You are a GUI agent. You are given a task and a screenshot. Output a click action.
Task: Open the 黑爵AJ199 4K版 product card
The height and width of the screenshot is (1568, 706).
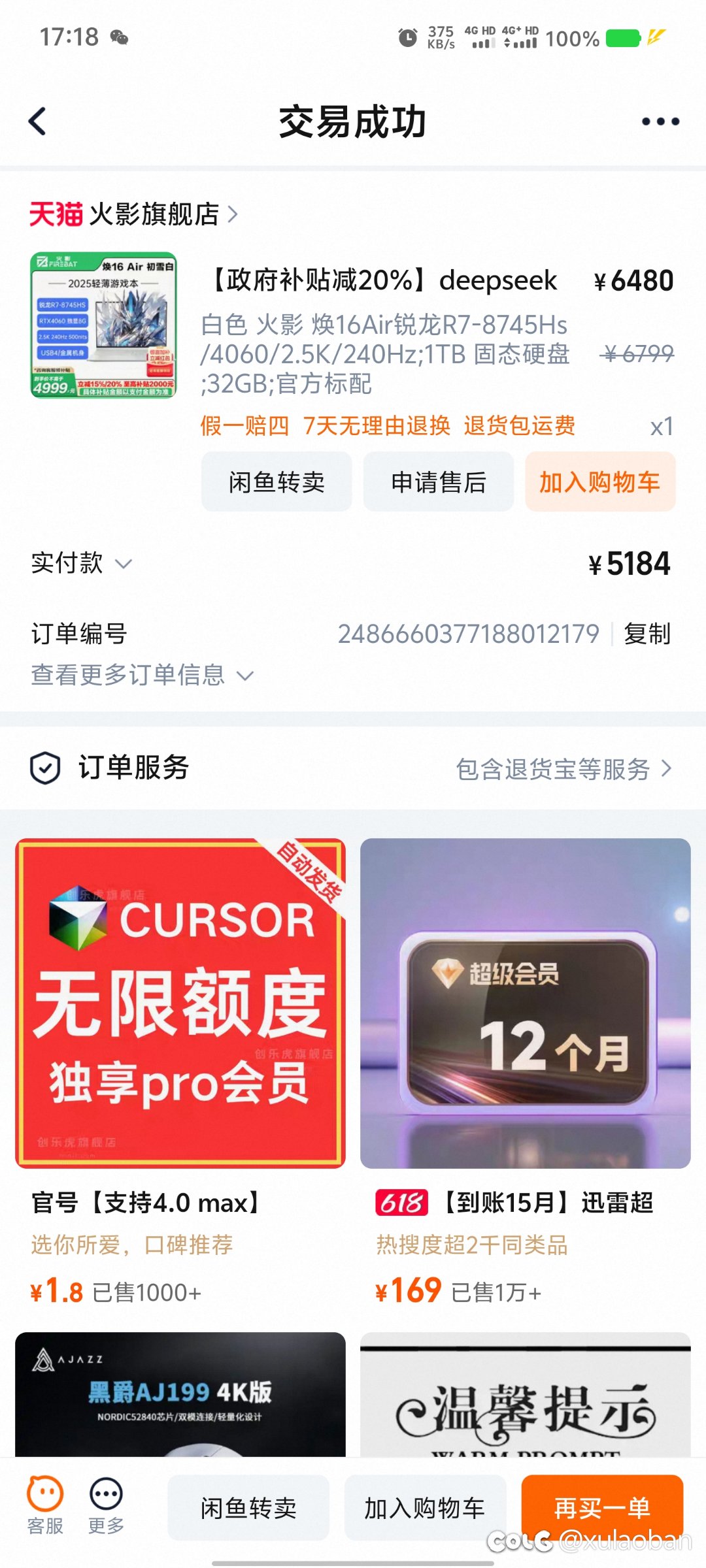(180, 1394)
